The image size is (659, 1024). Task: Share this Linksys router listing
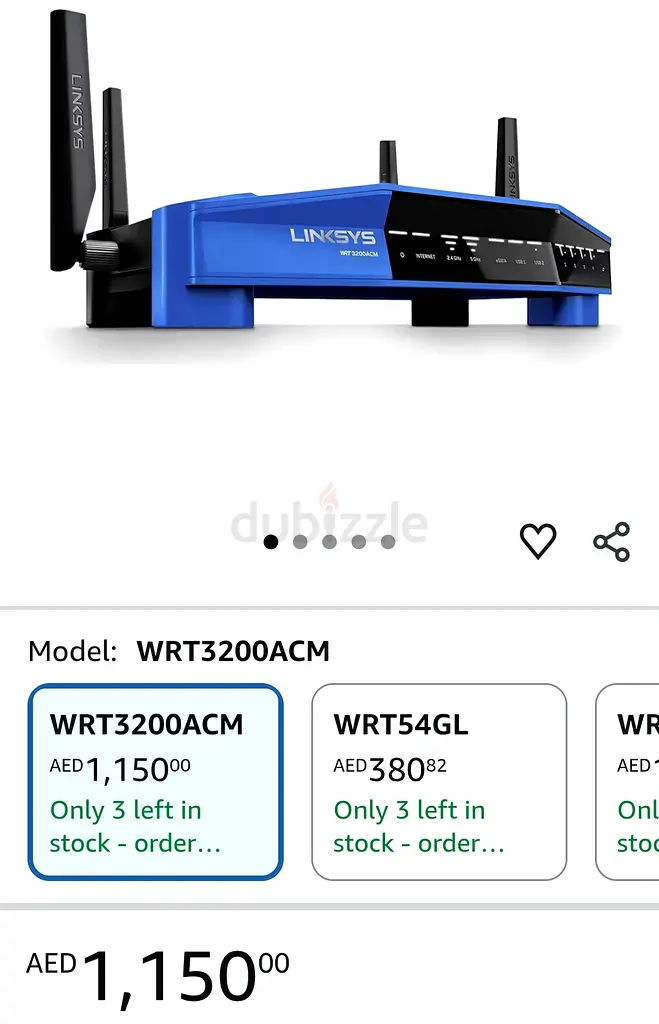[611, 541]
